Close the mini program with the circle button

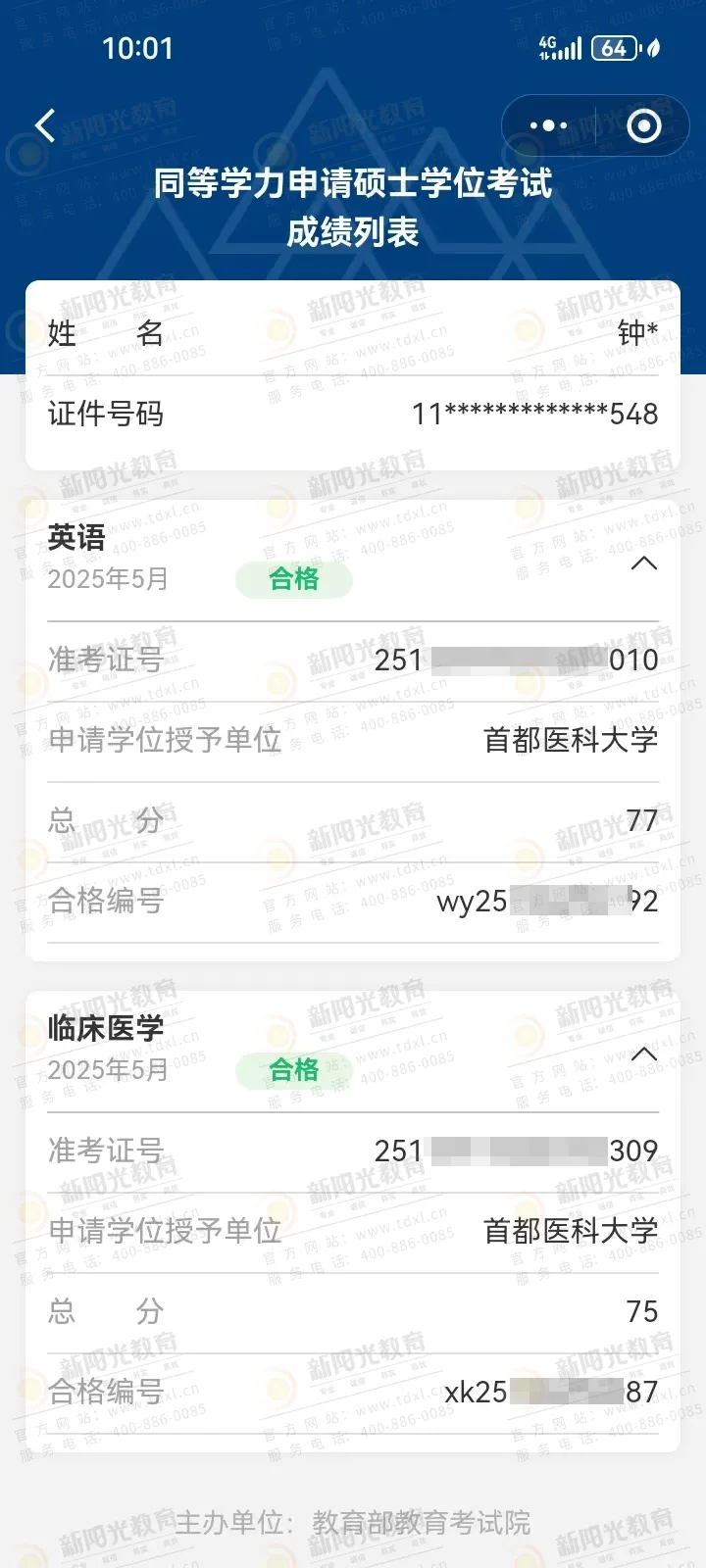pos(643,125)
